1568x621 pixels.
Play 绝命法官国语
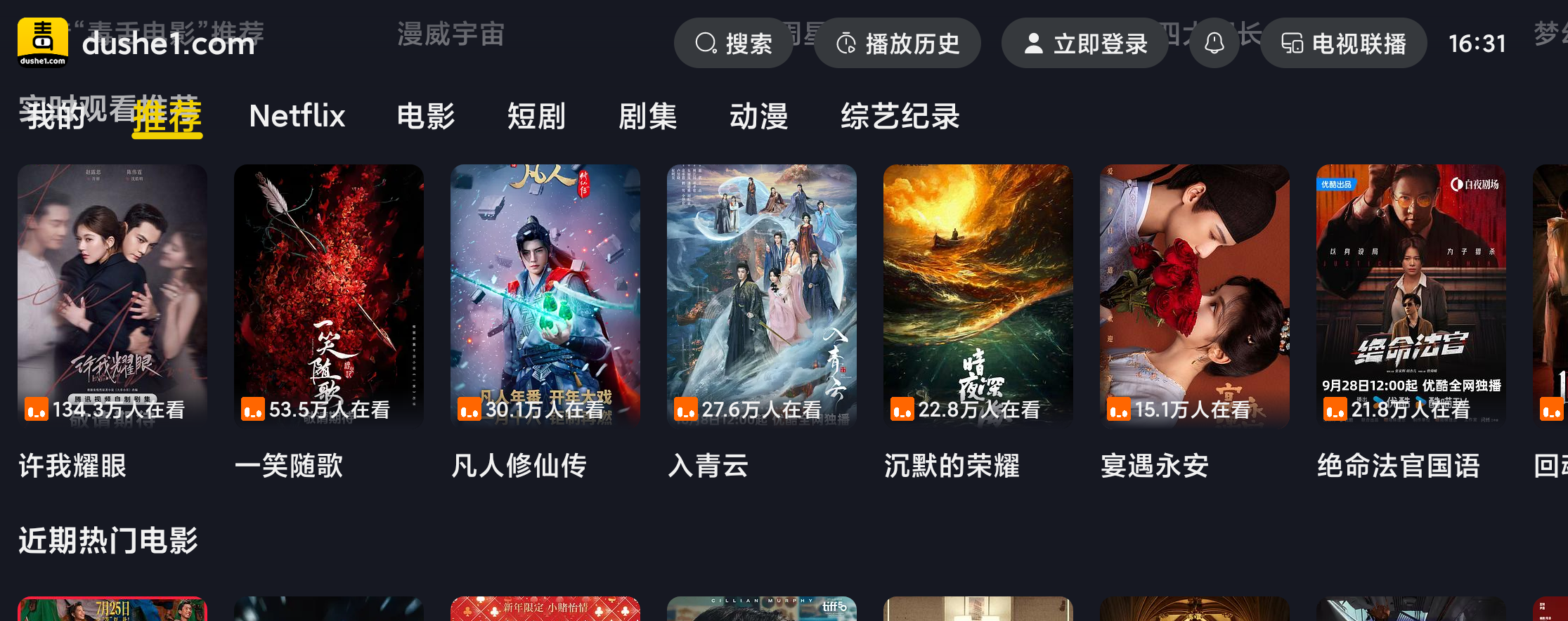point(1411,295)
